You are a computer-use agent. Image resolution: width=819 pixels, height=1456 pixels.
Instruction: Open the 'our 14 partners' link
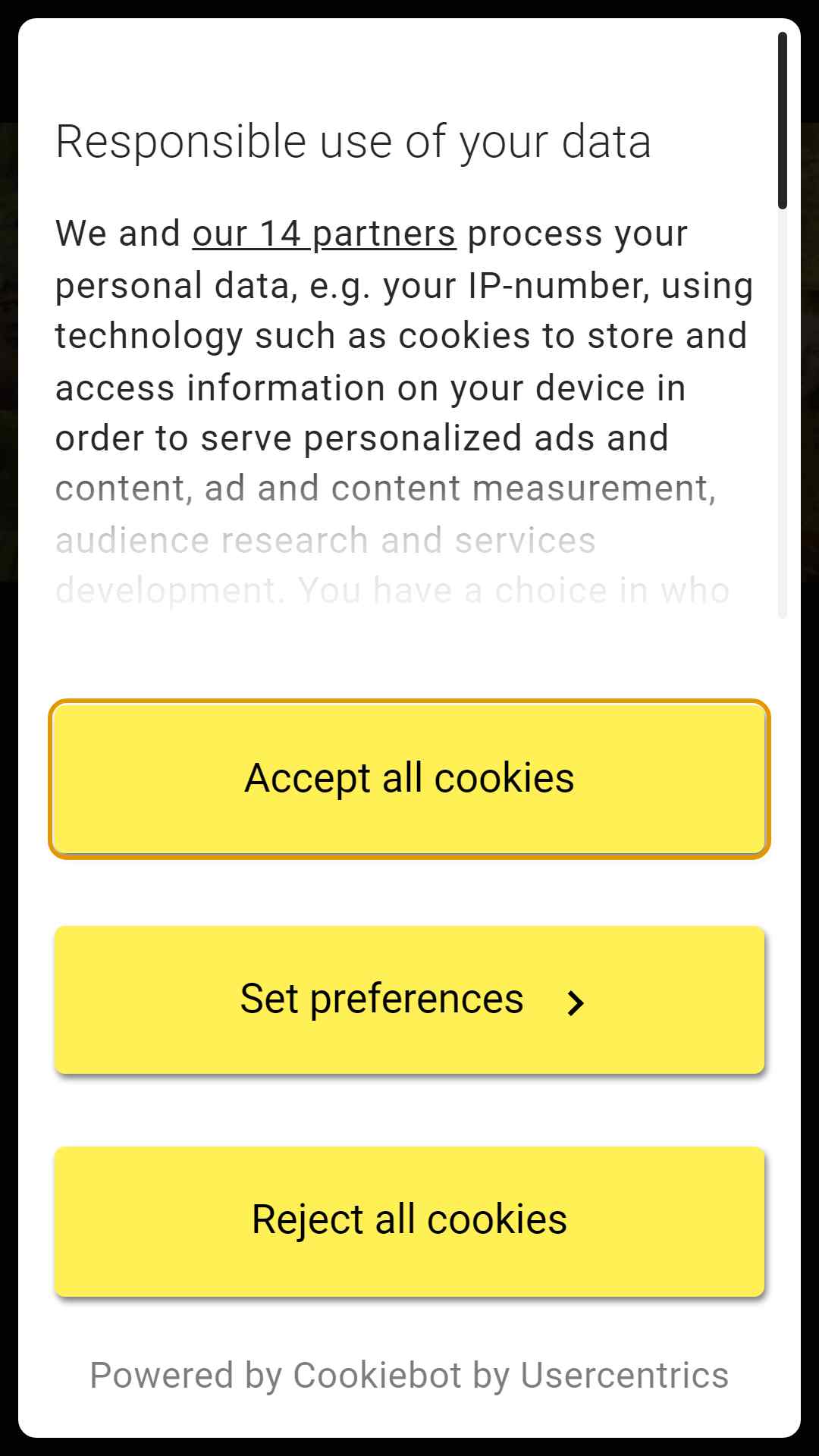(x=324, y=234)
